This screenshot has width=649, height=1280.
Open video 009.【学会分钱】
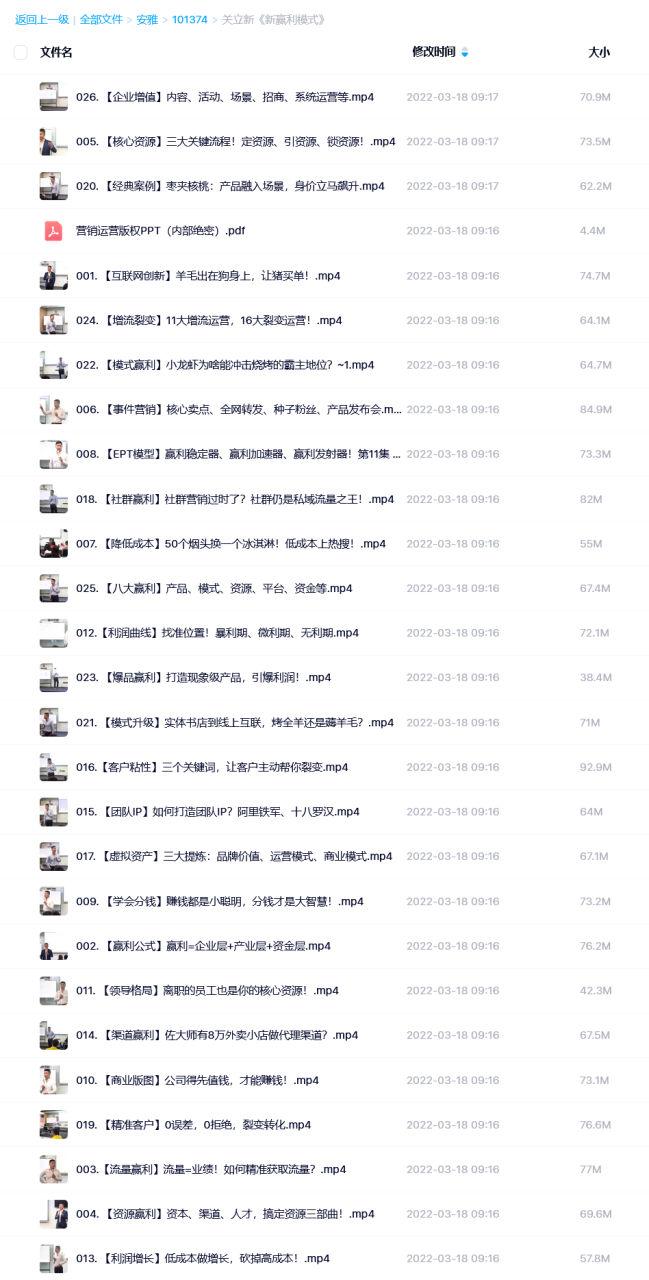219,901
